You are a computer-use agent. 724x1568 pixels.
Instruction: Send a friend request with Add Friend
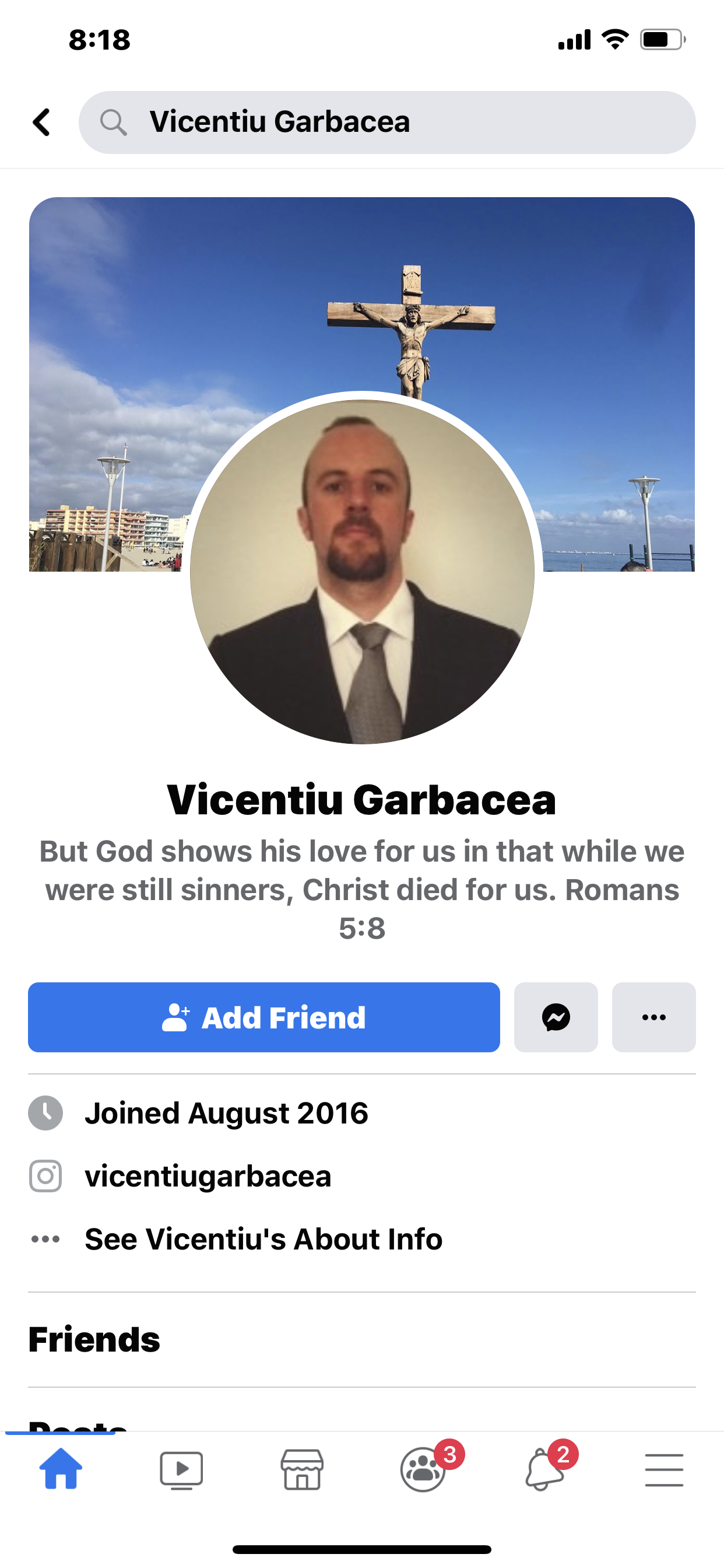264,1017
